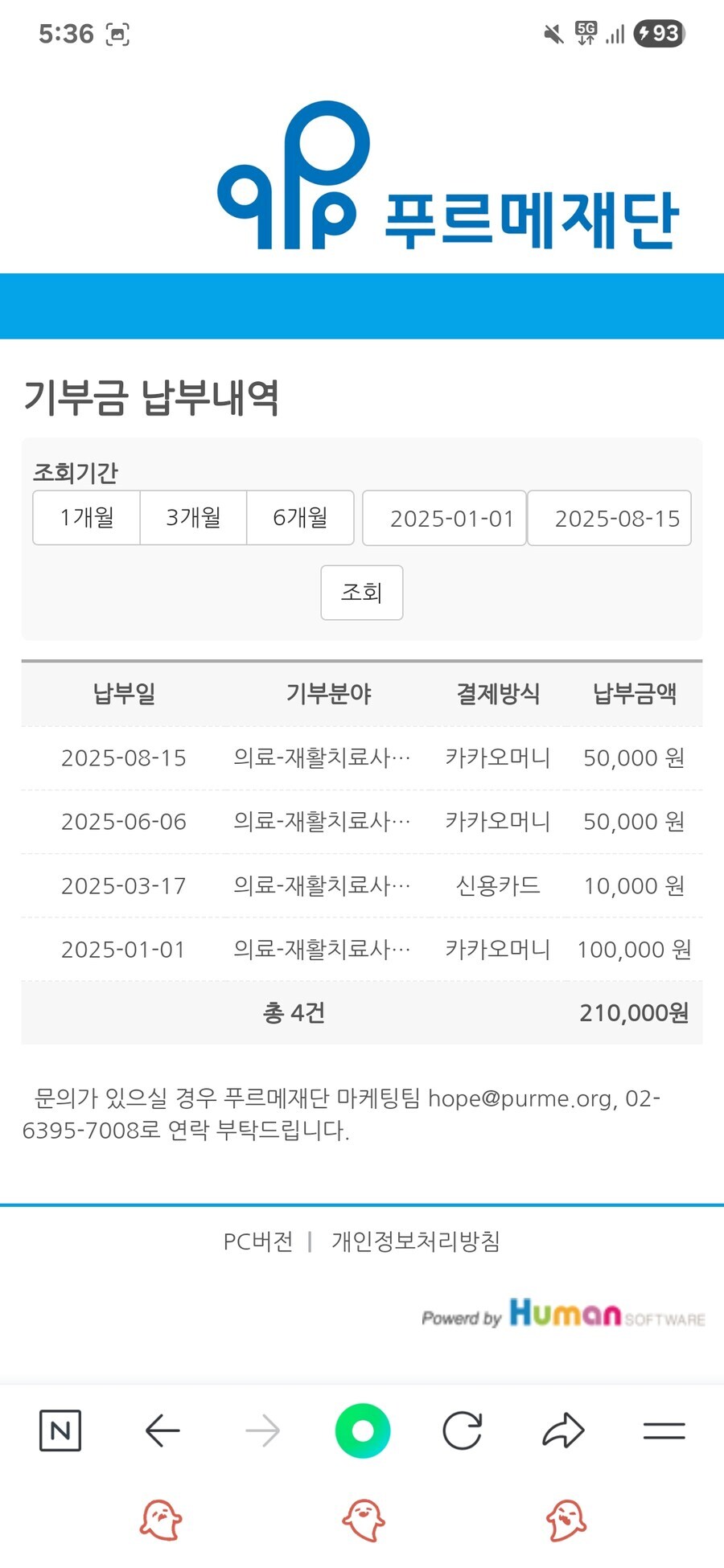
Task: Enable the 3개월 period filter
Action: point(193,518)
